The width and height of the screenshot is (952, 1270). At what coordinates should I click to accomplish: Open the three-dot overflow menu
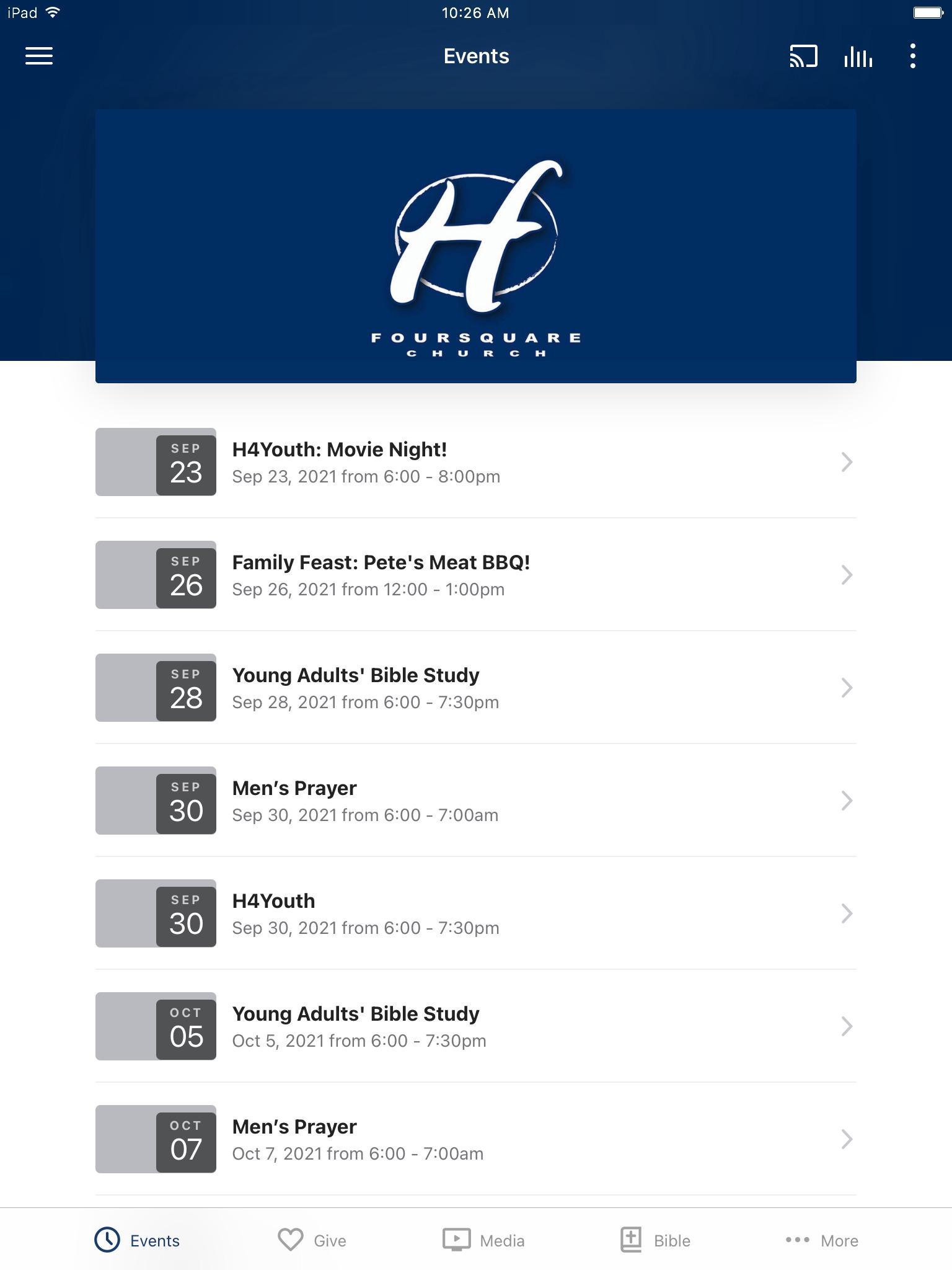tap(912, 56)
